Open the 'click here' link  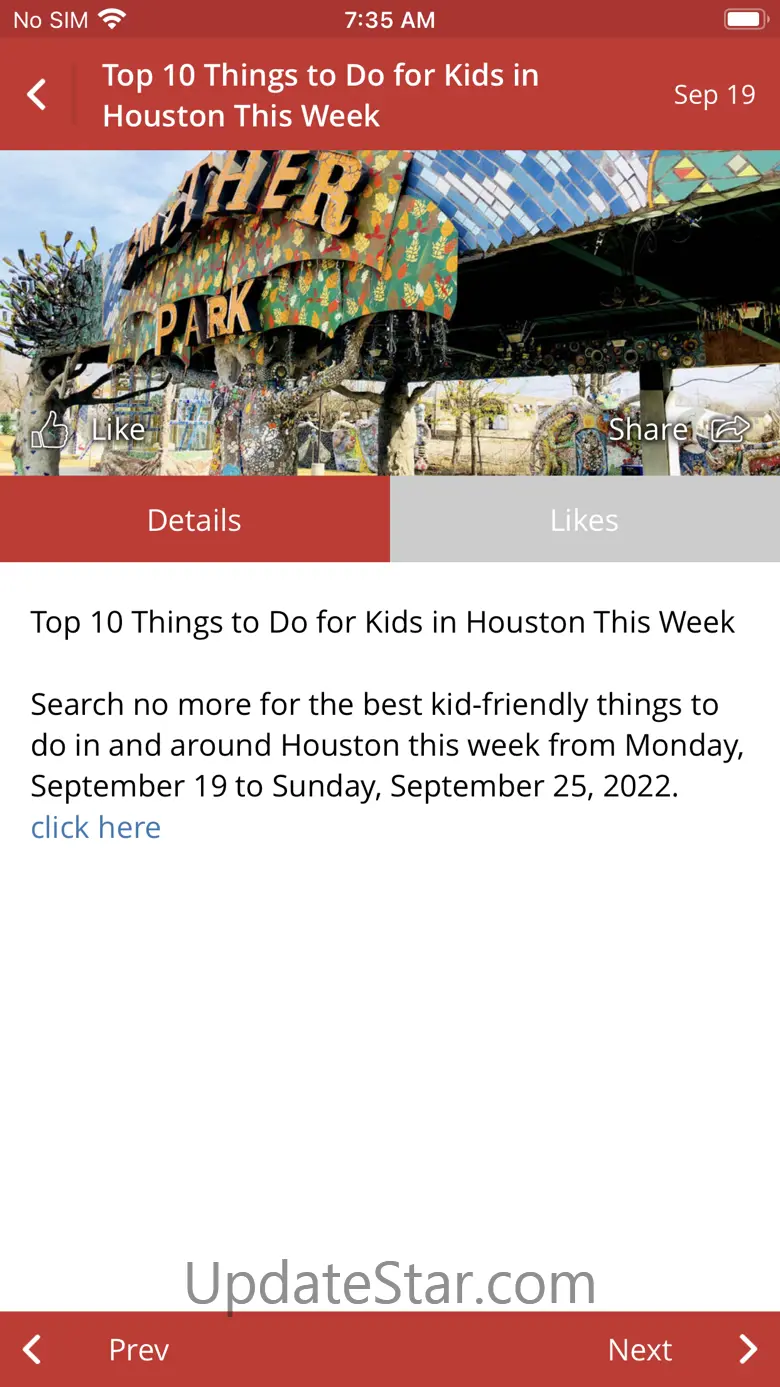point(96,827)
